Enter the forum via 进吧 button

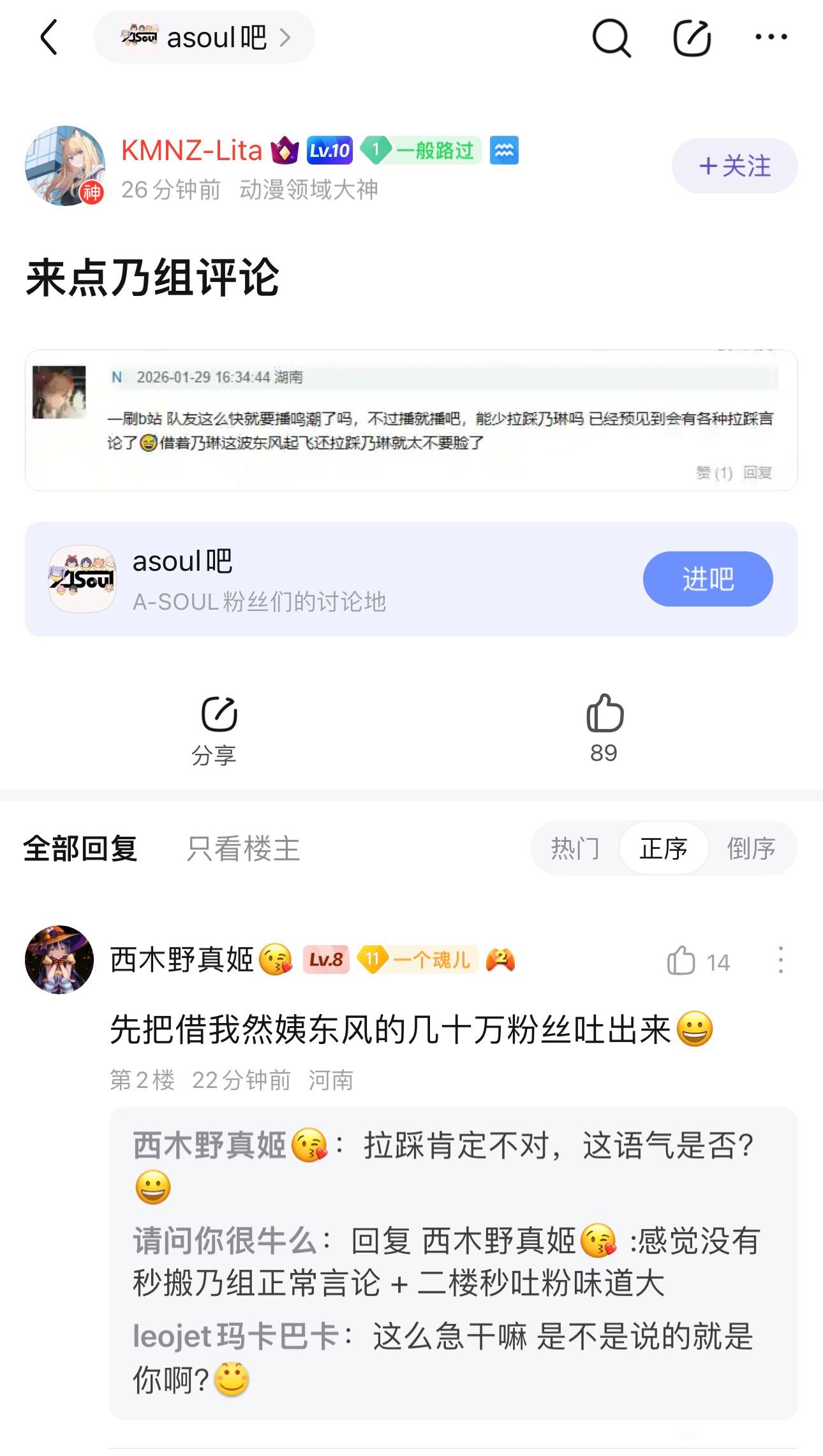(708, 579)
